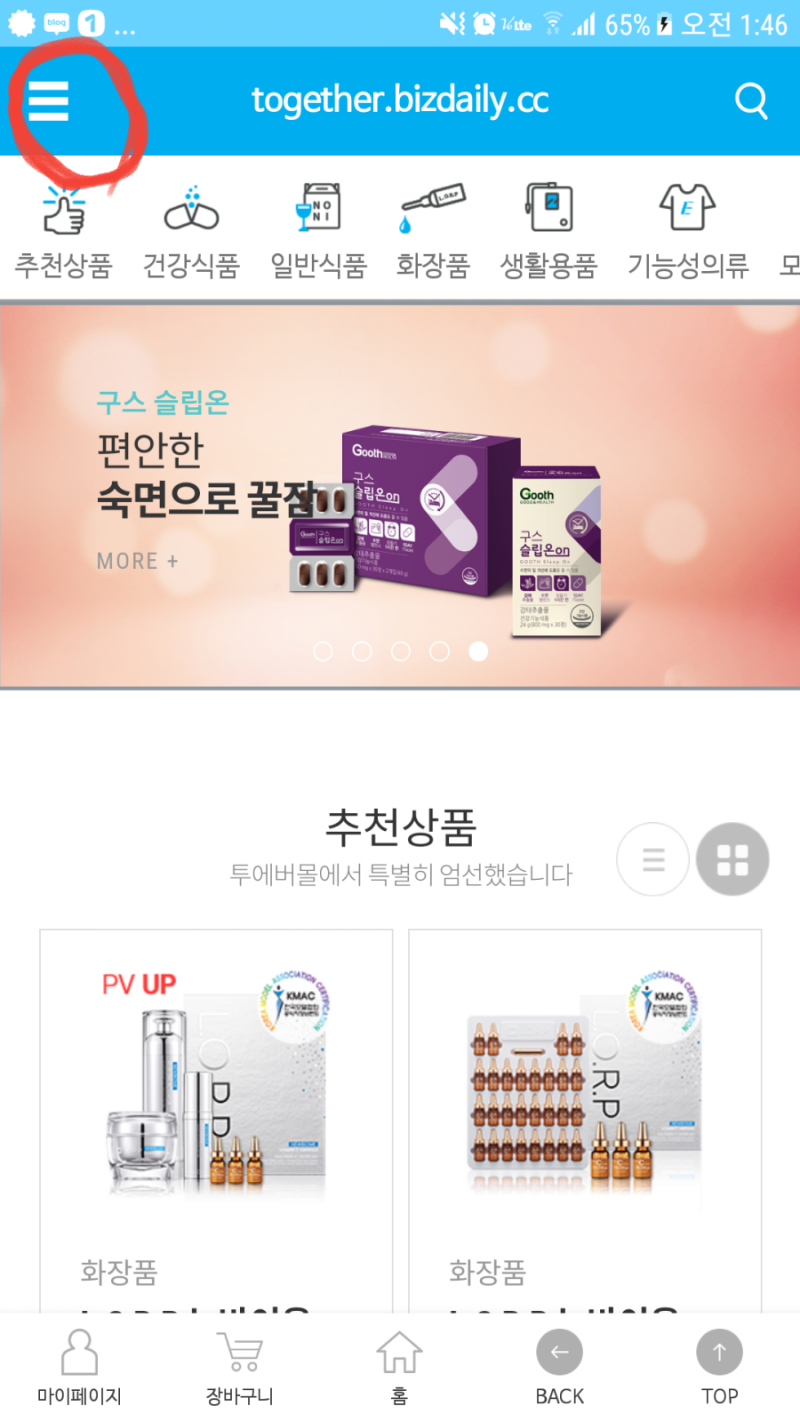Screen dimensions: 800x1422
Task: Go to 마이페이지 in bottom bar
Action: click(80, 1367)
